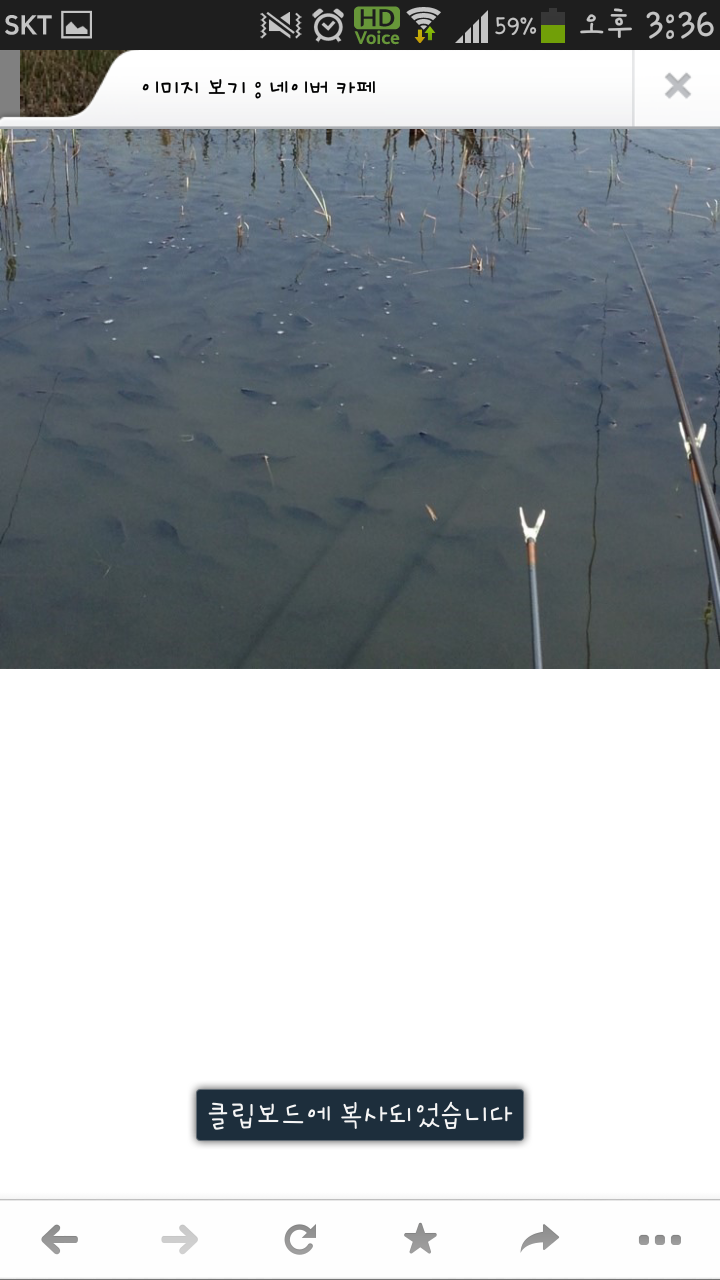Reload the current page
The width and height of the screenshot is (720, 1280).
300,1240
